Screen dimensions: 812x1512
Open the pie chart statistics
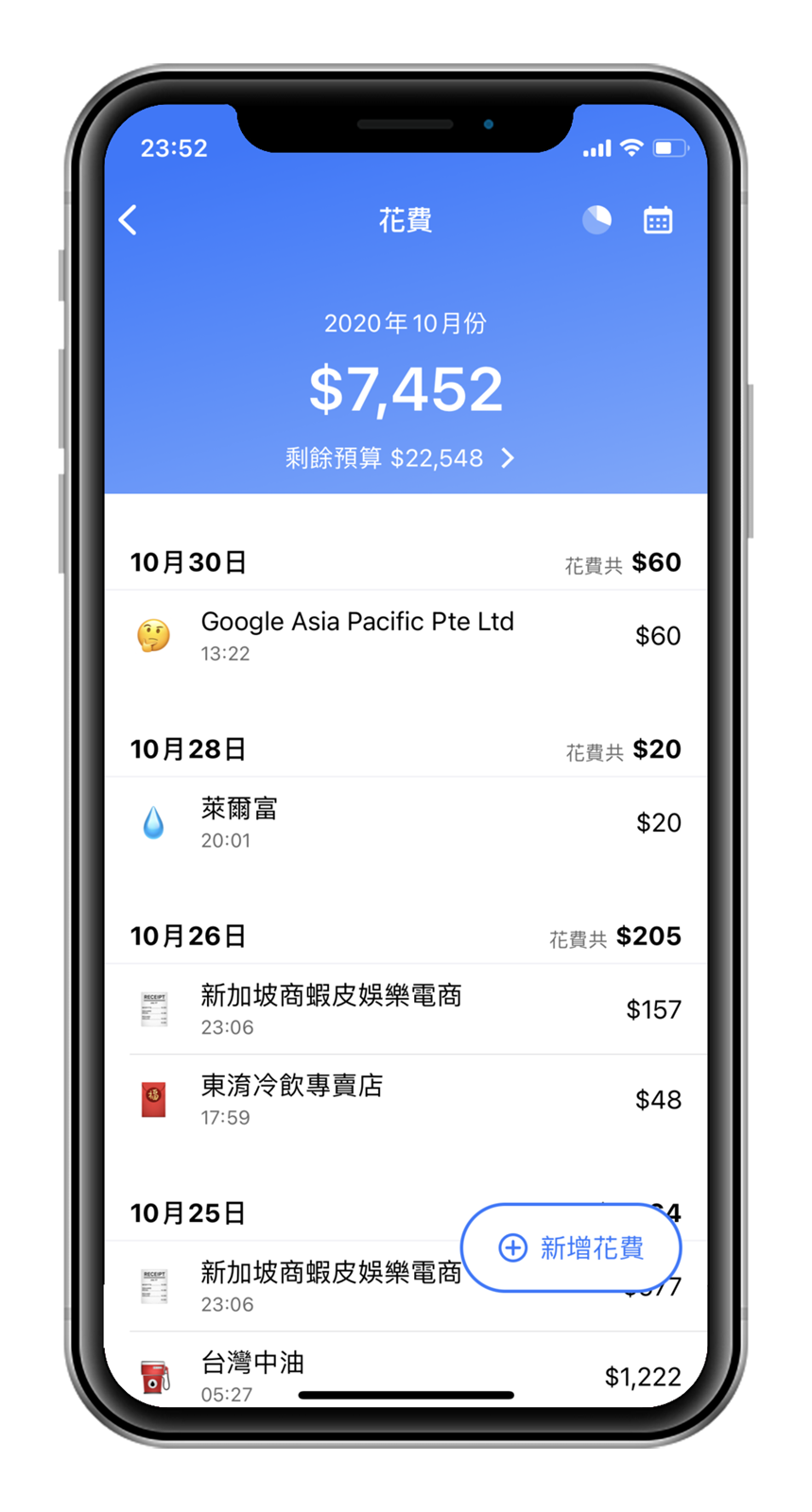tap(596, 220)
